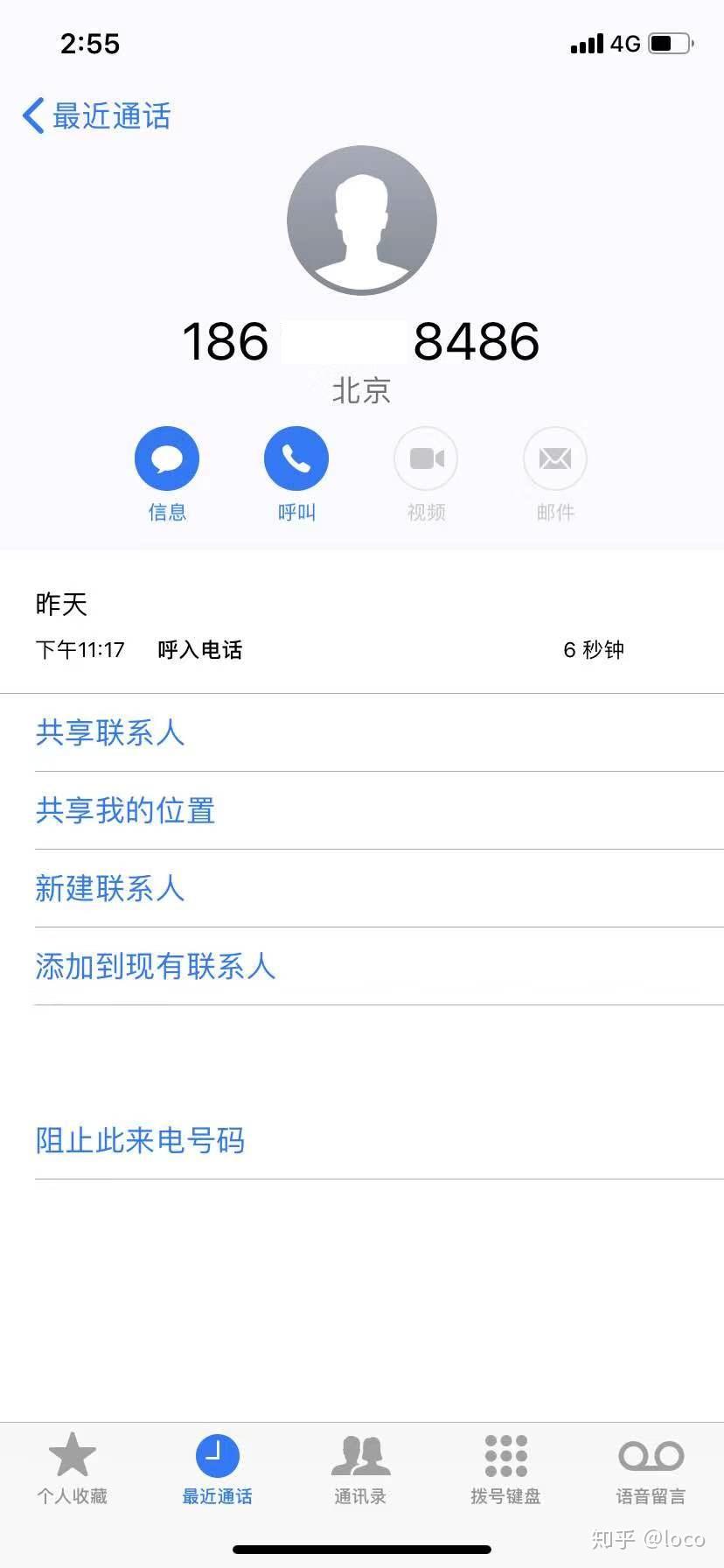Viewport: 724px width, 1568px height.
Task: Tap 共享我的位置
Action: 125,810
